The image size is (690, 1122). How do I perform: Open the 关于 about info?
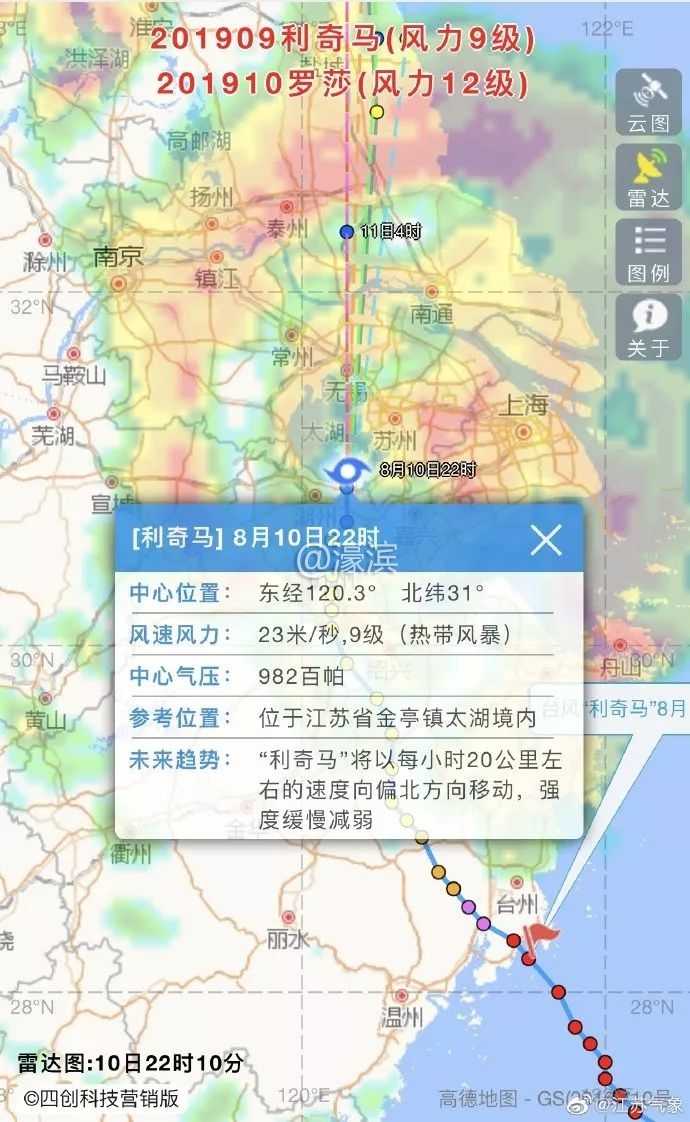pyautogui.click(x=648, y=326)
